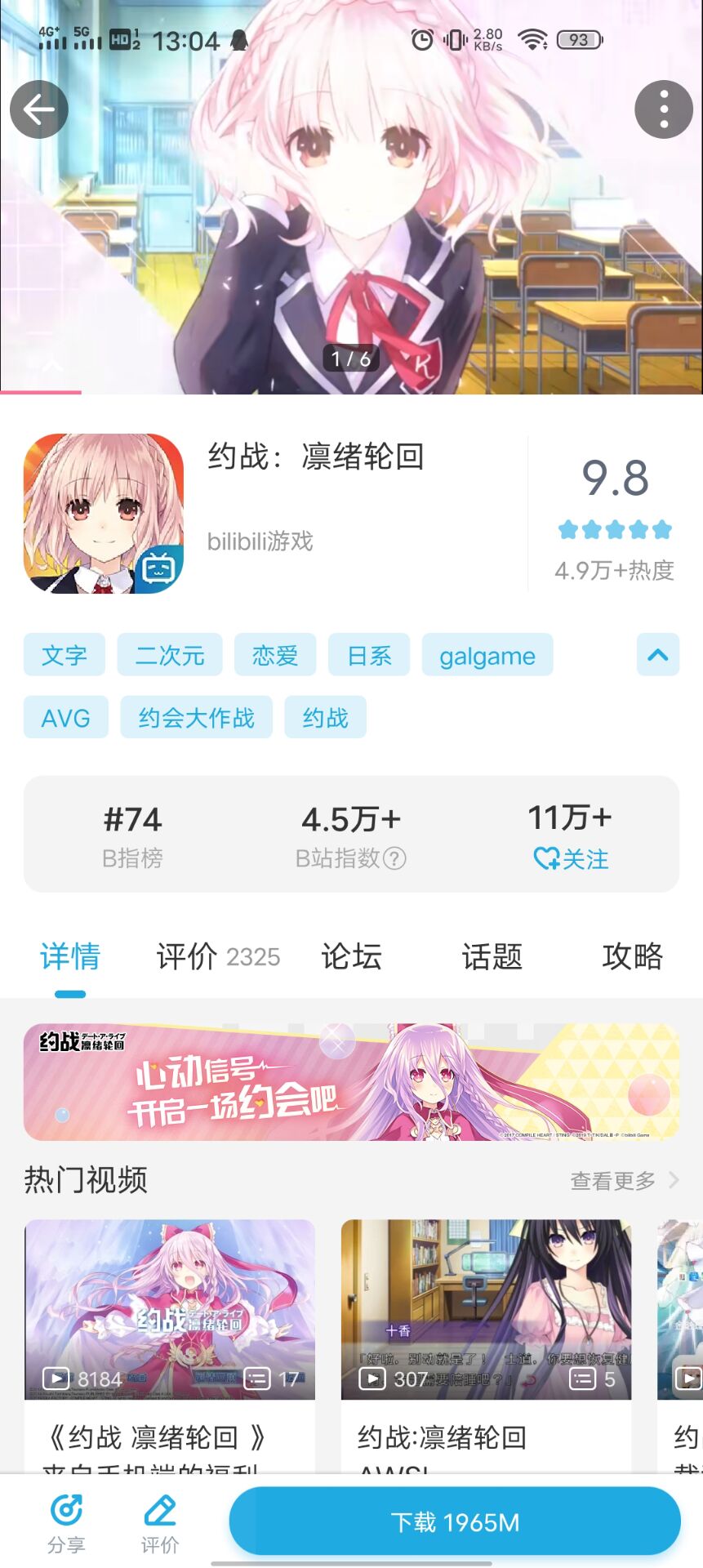703x1568 pixels.
Task: Select the galgame tag chip
Action: click(487, 655)
